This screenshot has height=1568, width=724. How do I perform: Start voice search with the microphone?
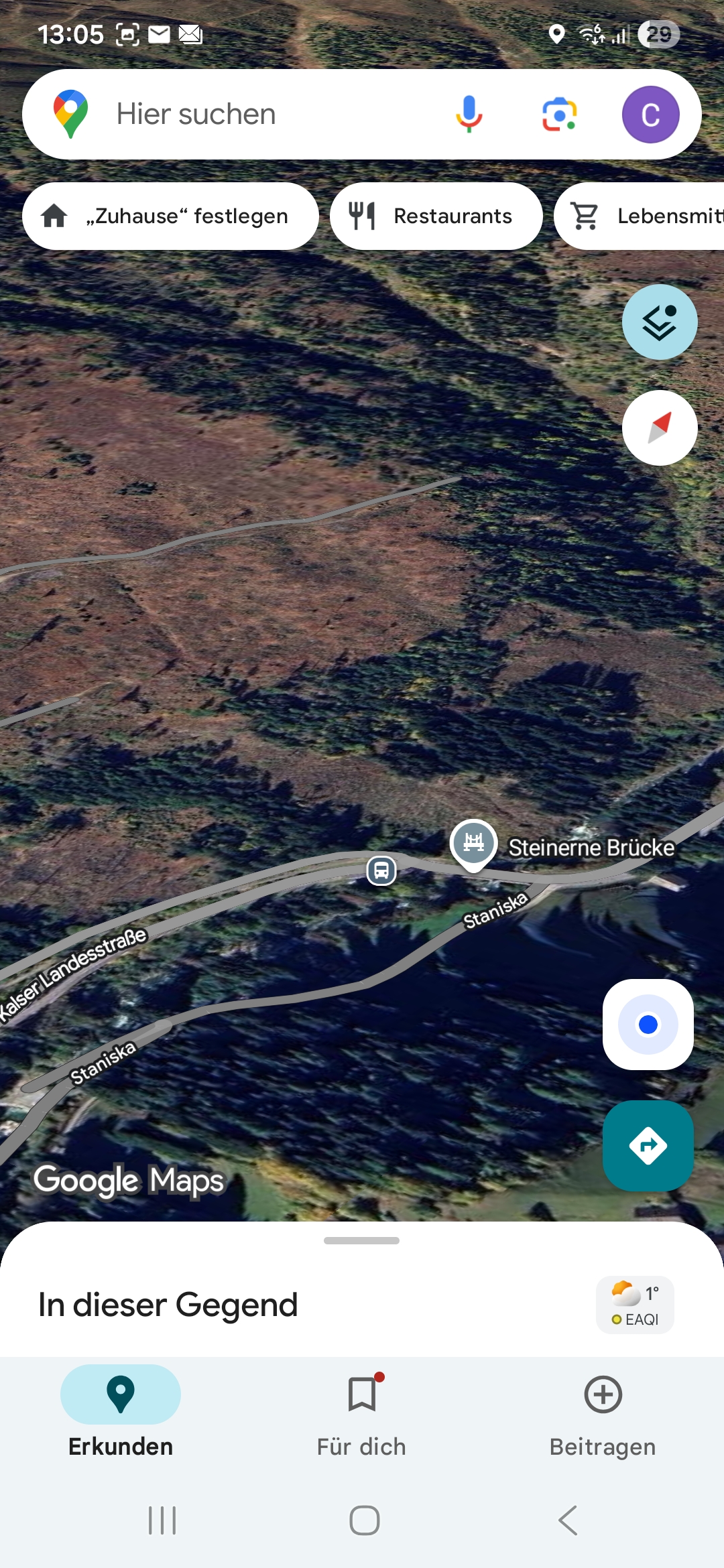point(469,114)
